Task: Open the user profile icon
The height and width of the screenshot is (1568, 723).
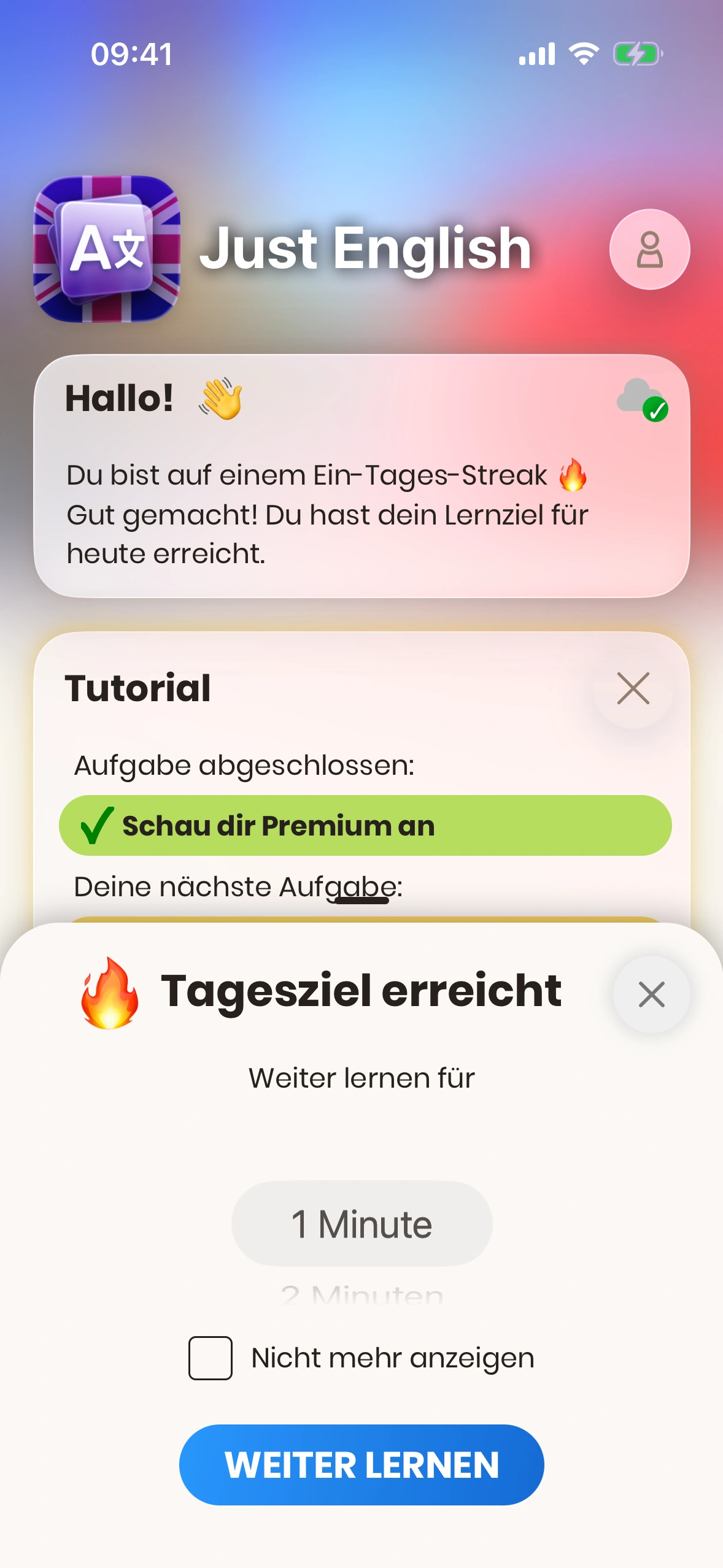Action: (649, 249)
